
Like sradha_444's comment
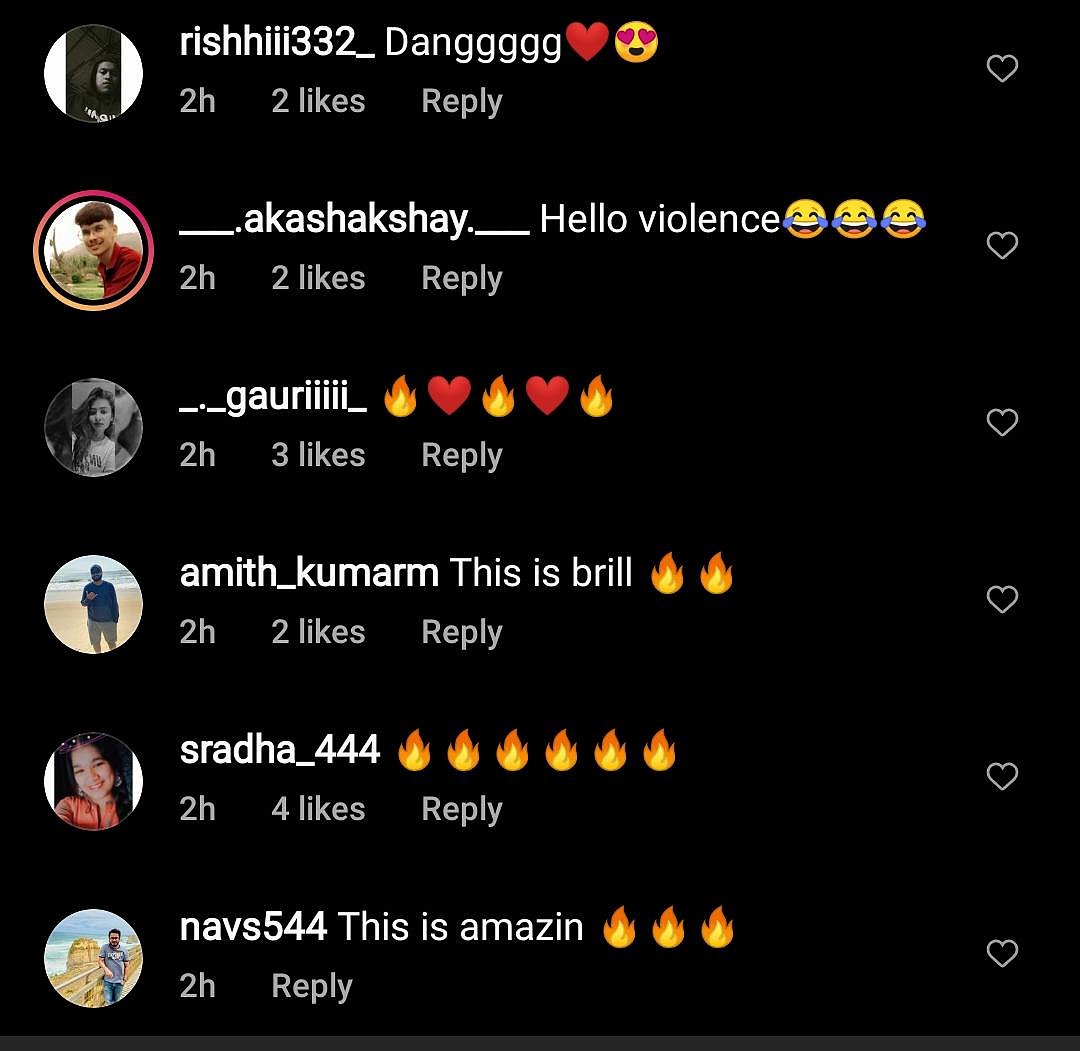click(1002, 777)
